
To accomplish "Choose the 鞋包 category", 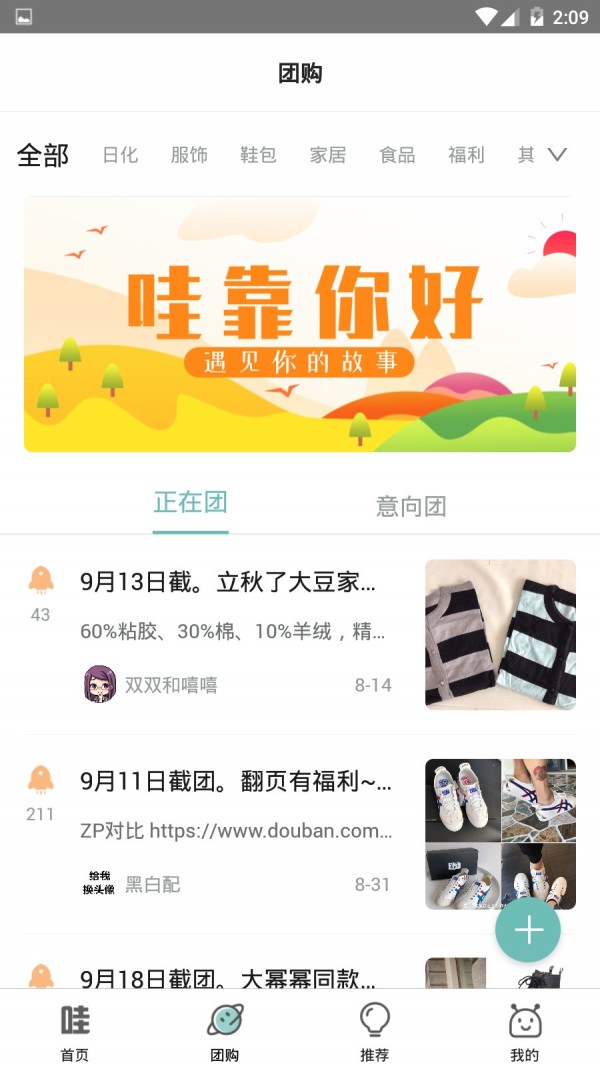I will 259,154.
